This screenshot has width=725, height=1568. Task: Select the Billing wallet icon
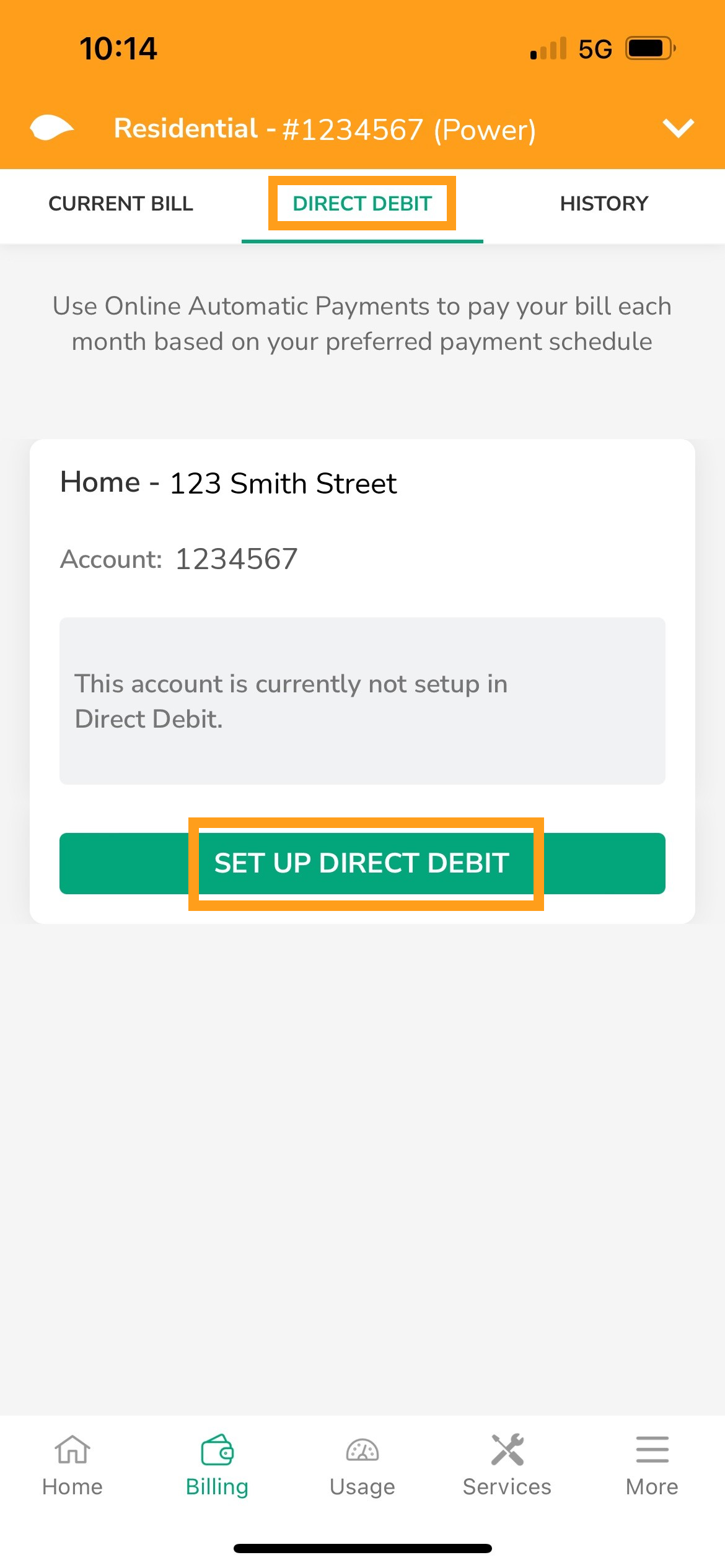coord(216,1449)
